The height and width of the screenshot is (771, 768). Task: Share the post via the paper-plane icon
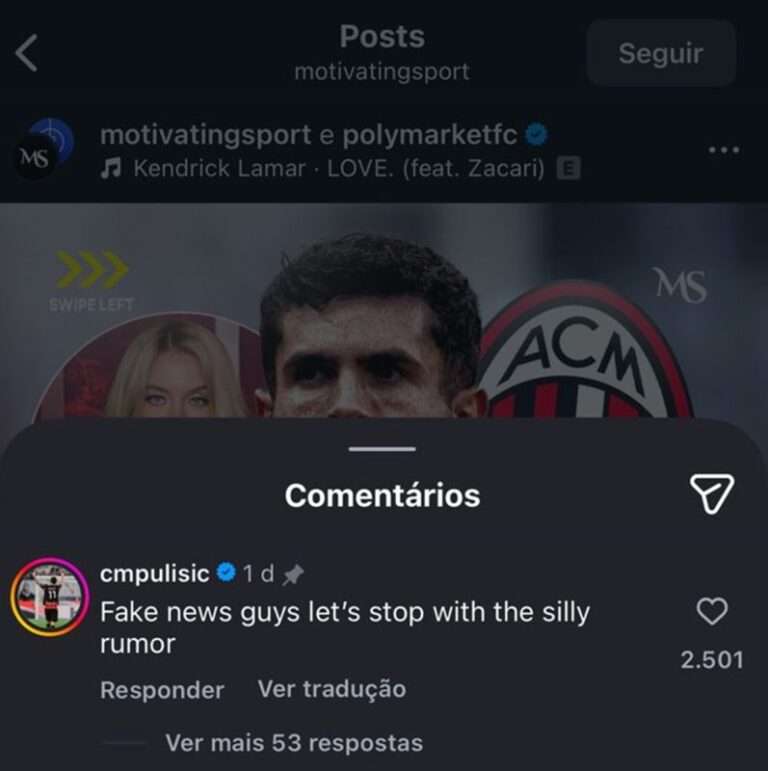tap(711, 494)
